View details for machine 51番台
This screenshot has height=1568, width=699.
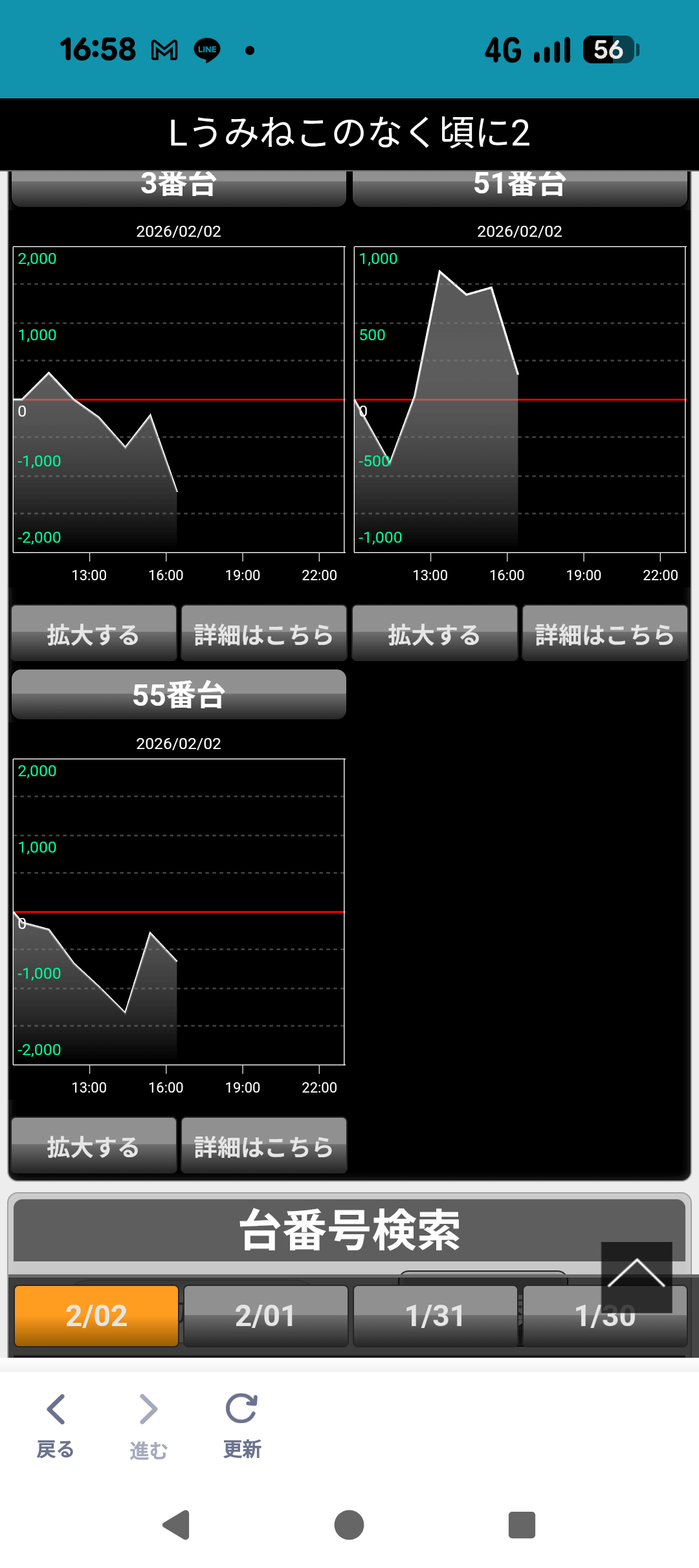tap(605, 634)
